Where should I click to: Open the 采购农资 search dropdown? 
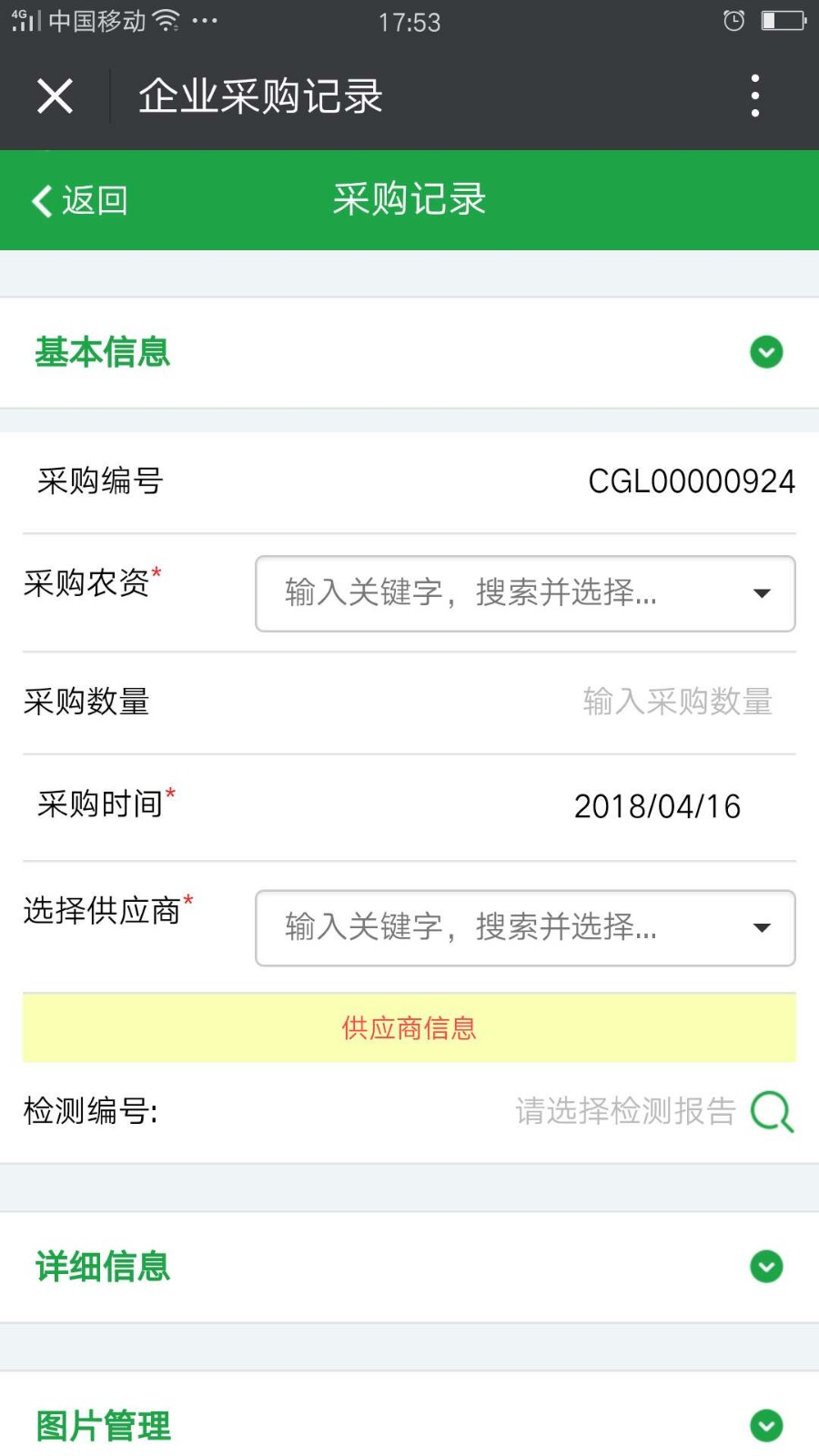click(525, 593)
